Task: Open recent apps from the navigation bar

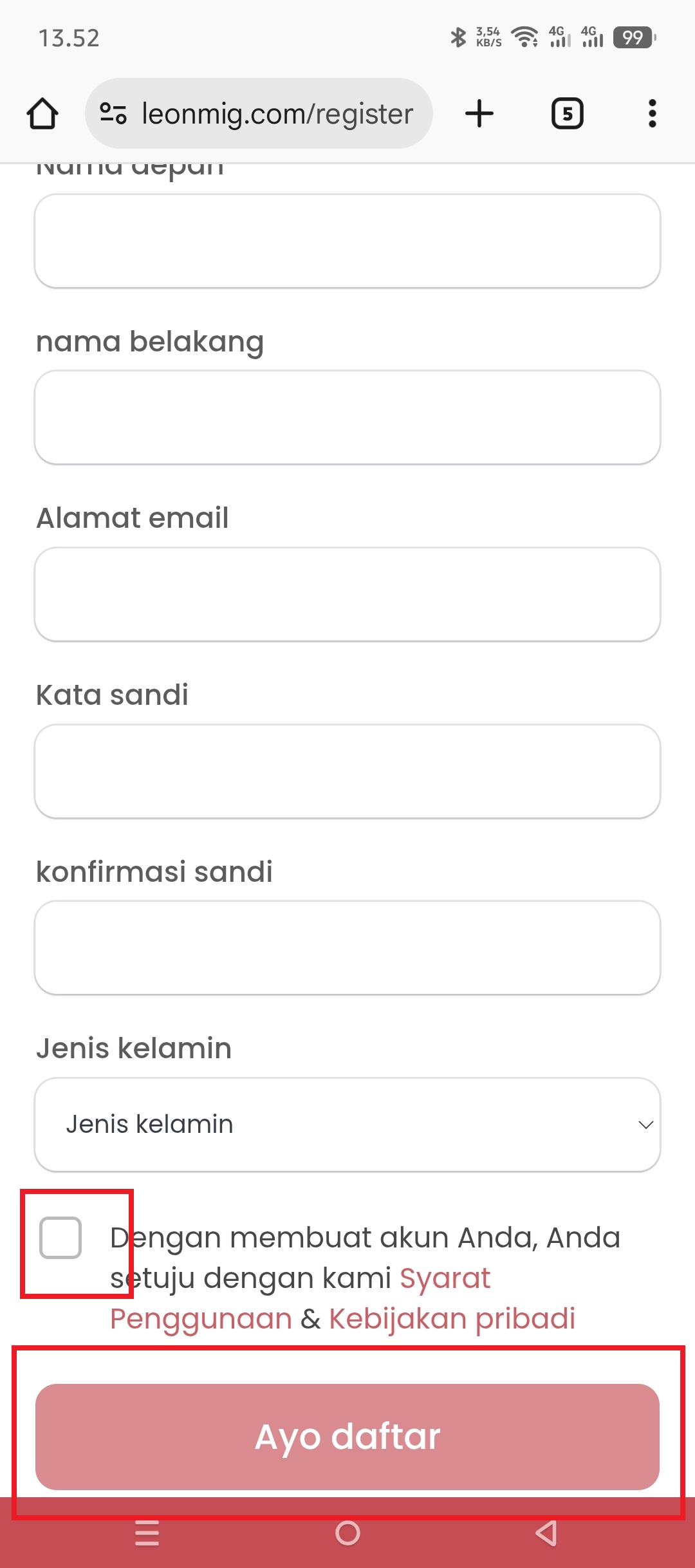Action: click(x=147, y=1533)
